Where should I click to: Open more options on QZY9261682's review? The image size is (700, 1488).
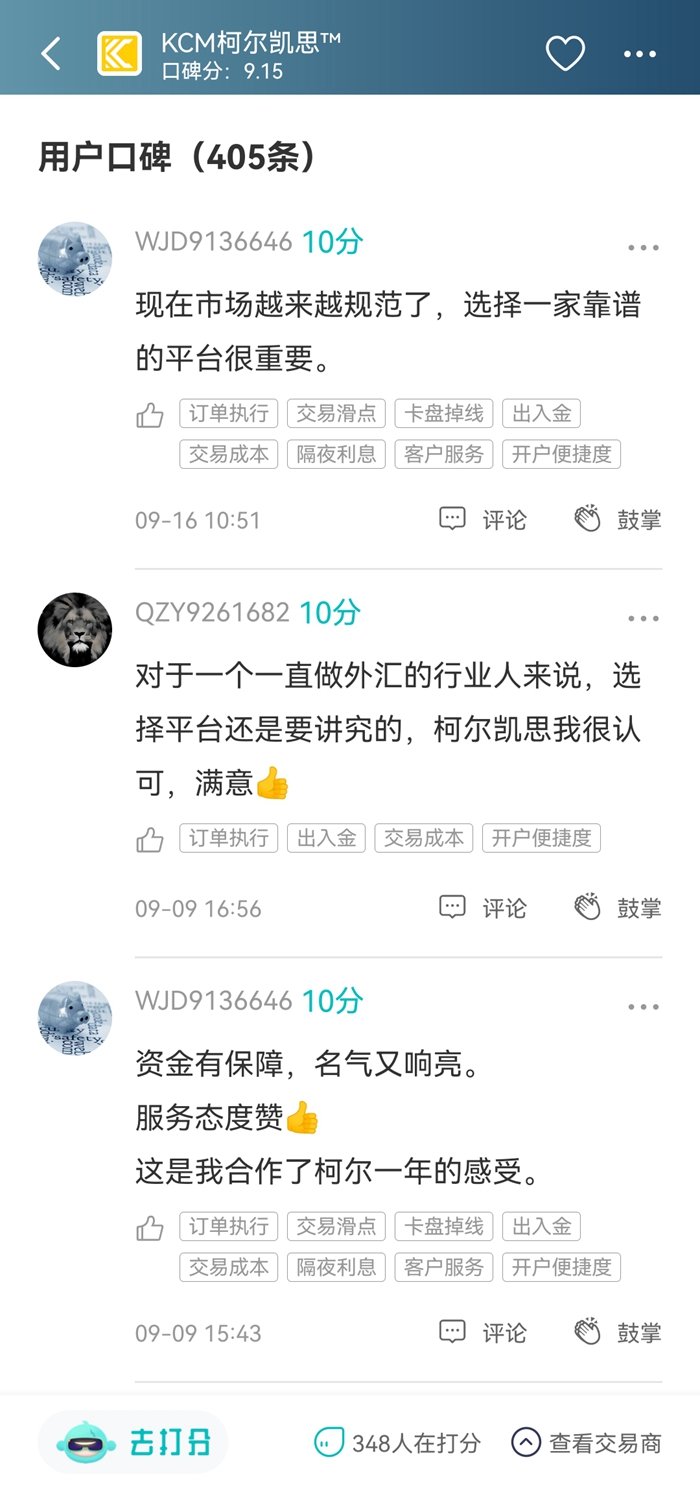(x=643, y=619)
